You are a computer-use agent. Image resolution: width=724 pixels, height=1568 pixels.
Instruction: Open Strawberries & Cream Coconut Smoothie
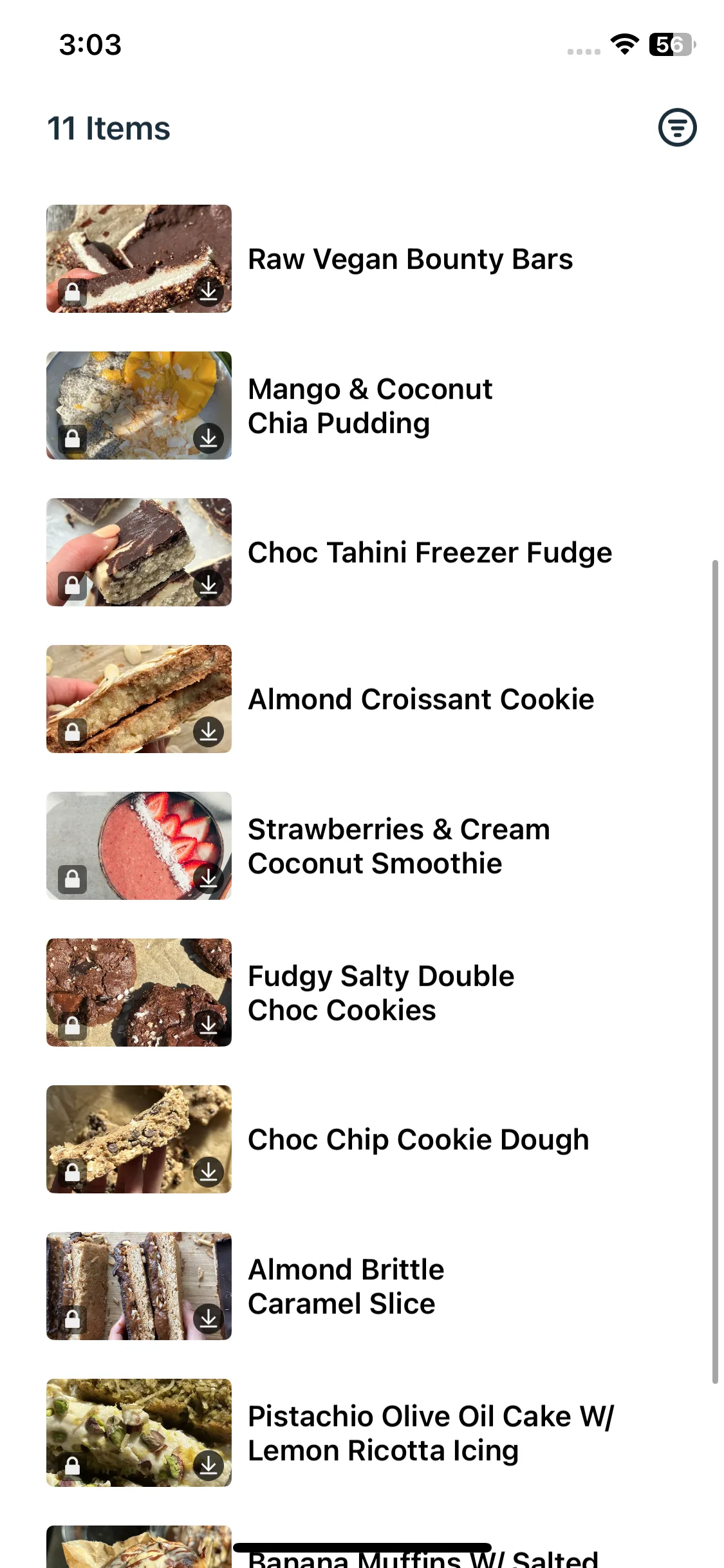tap(399, 846)
